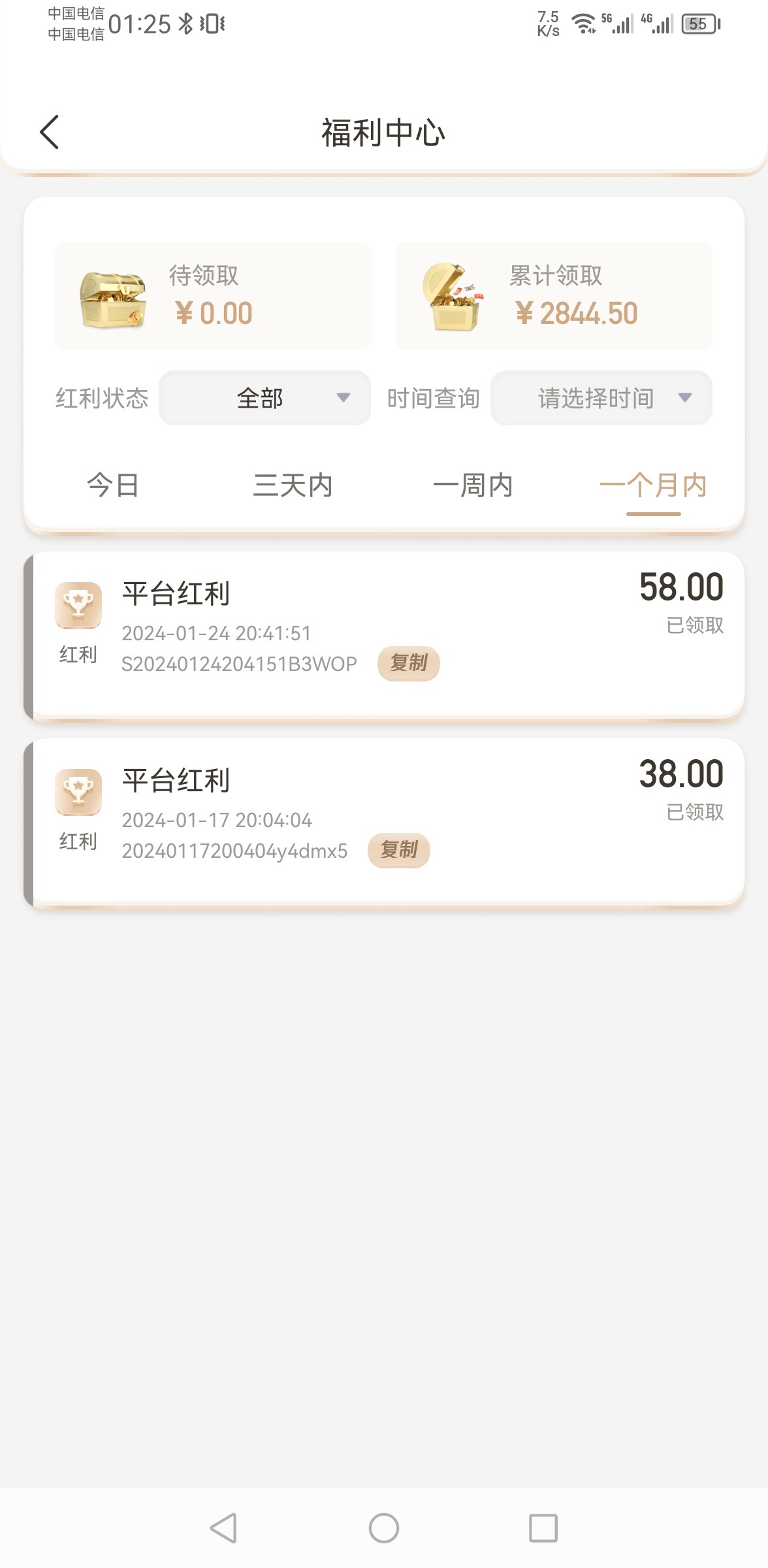Tap 复制 next to S20240124204151B3WOP
This screenshot has width=768, height=1568.
(408, 663)
